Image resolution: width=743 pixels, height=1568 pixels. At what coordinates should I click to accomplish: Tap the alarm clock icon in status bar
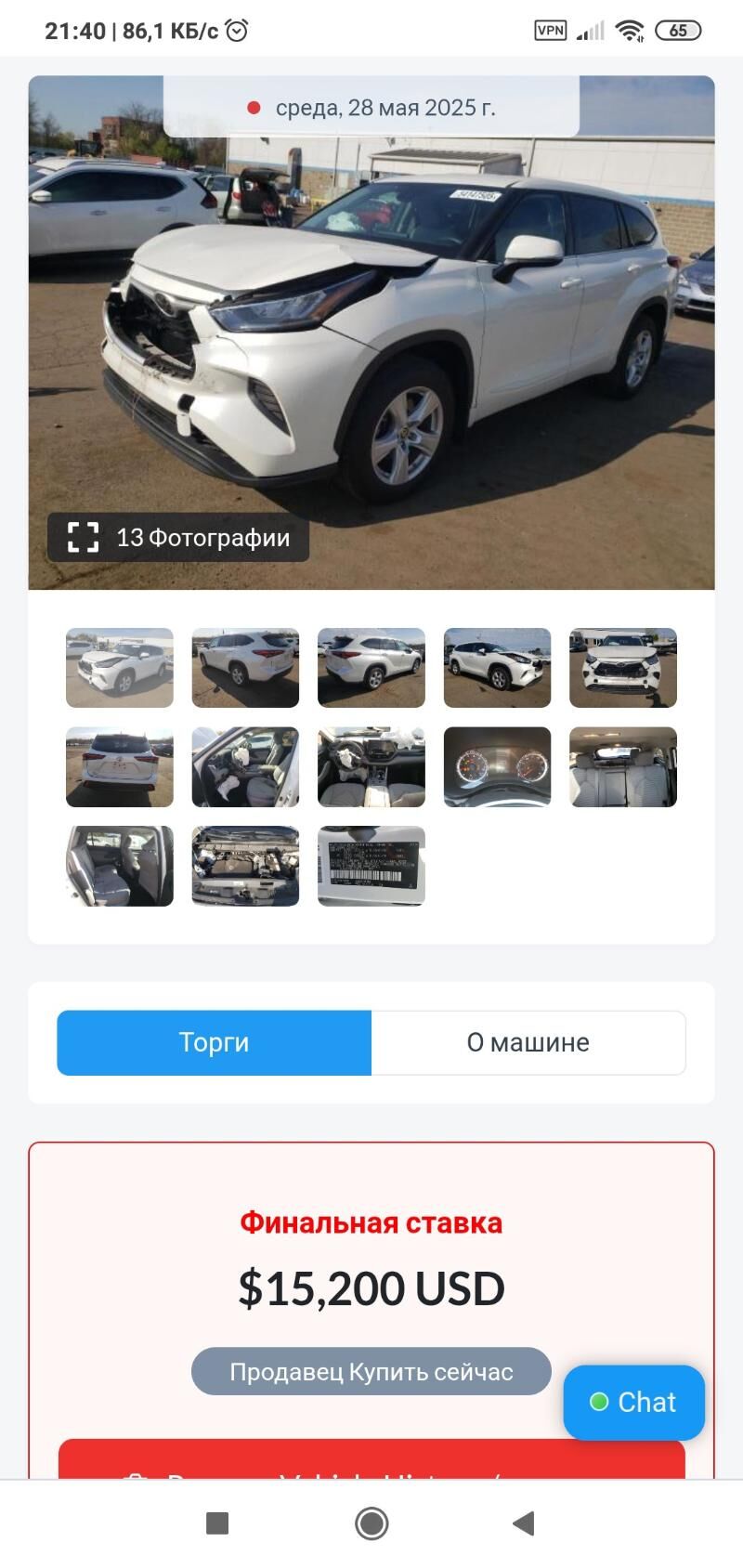coord(238,30)
